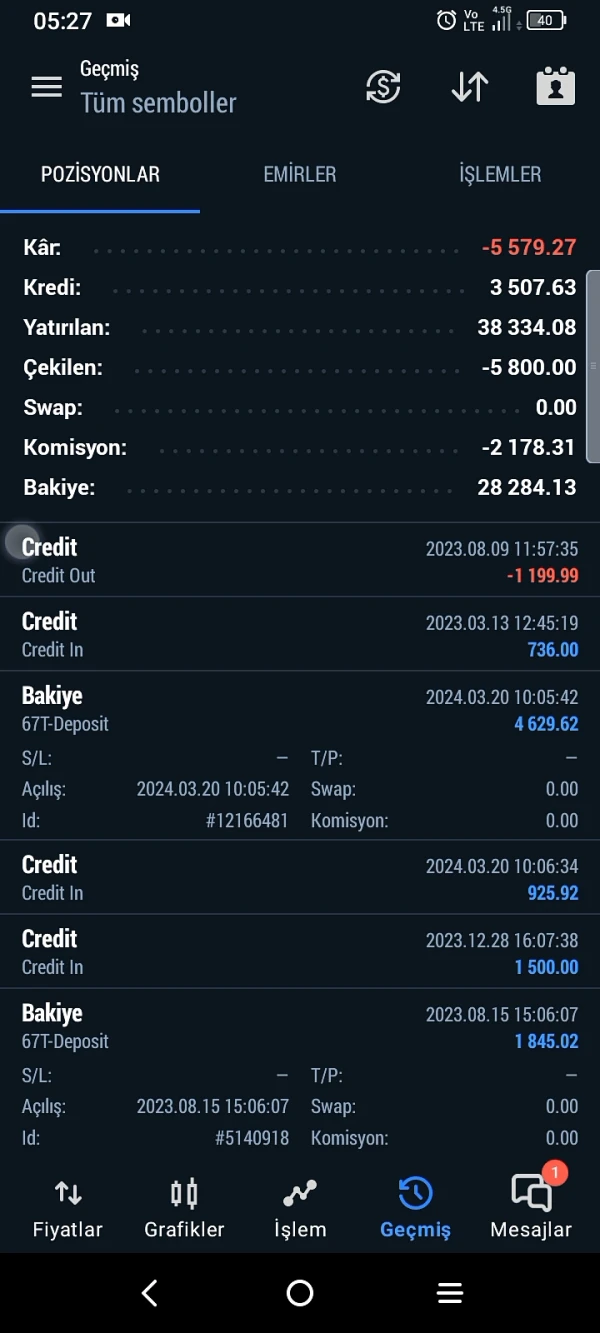Go to the Fiyatlar tab

[68, 1207]
